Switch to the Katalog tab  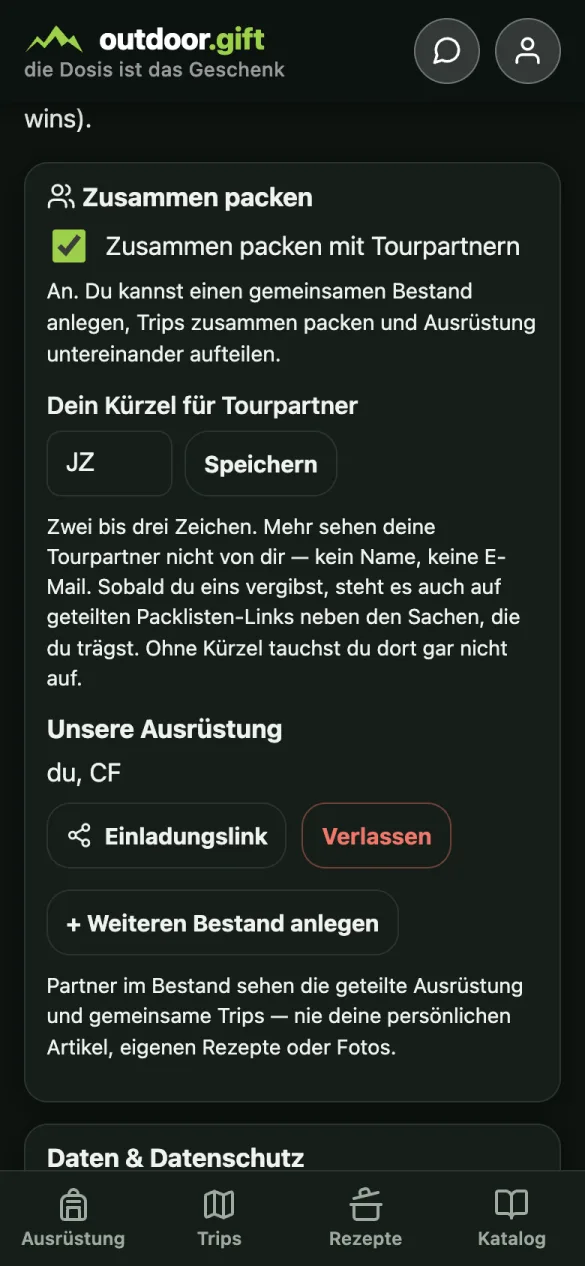pos(512,1218)
